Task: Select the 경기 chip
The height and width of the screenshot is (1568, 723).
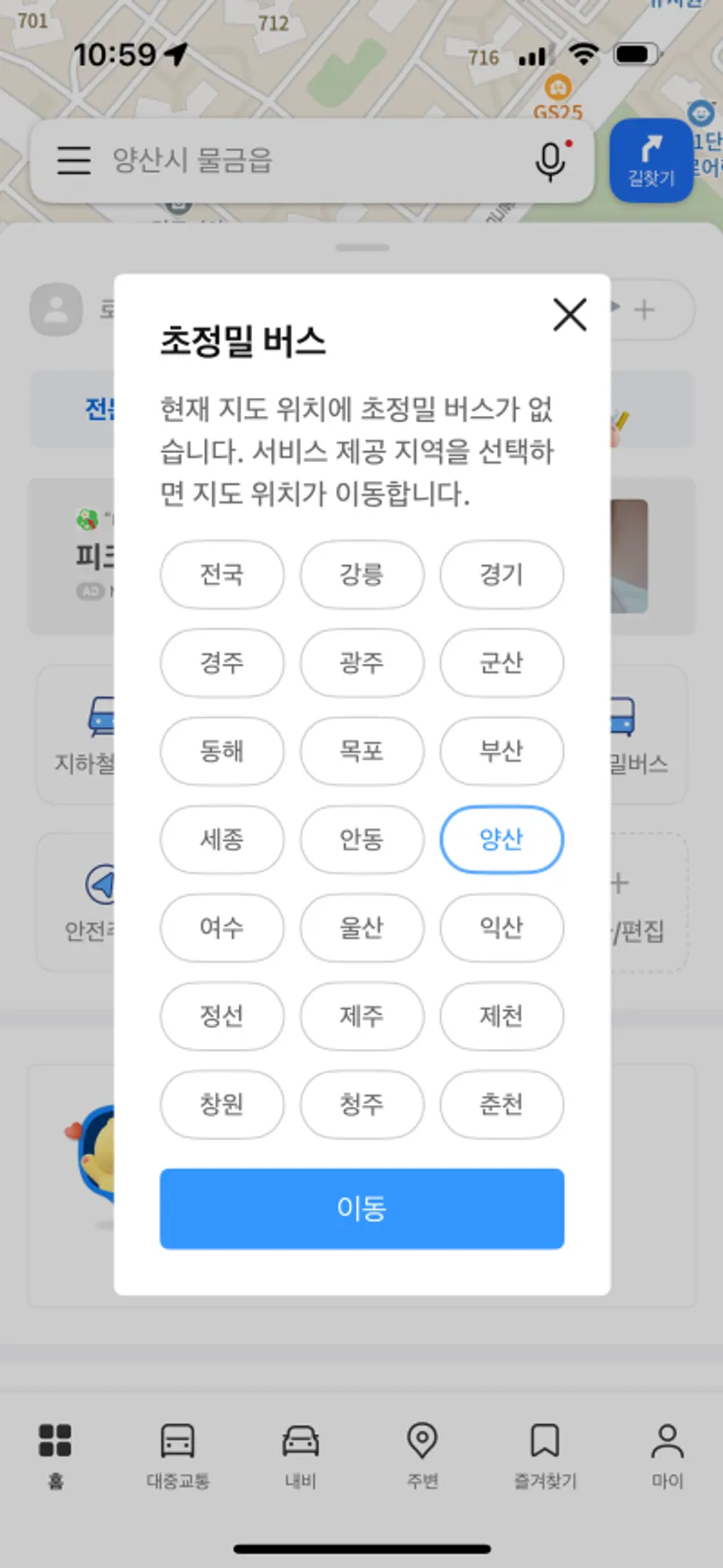Action: pyautogui.click(x=502, y=574)
